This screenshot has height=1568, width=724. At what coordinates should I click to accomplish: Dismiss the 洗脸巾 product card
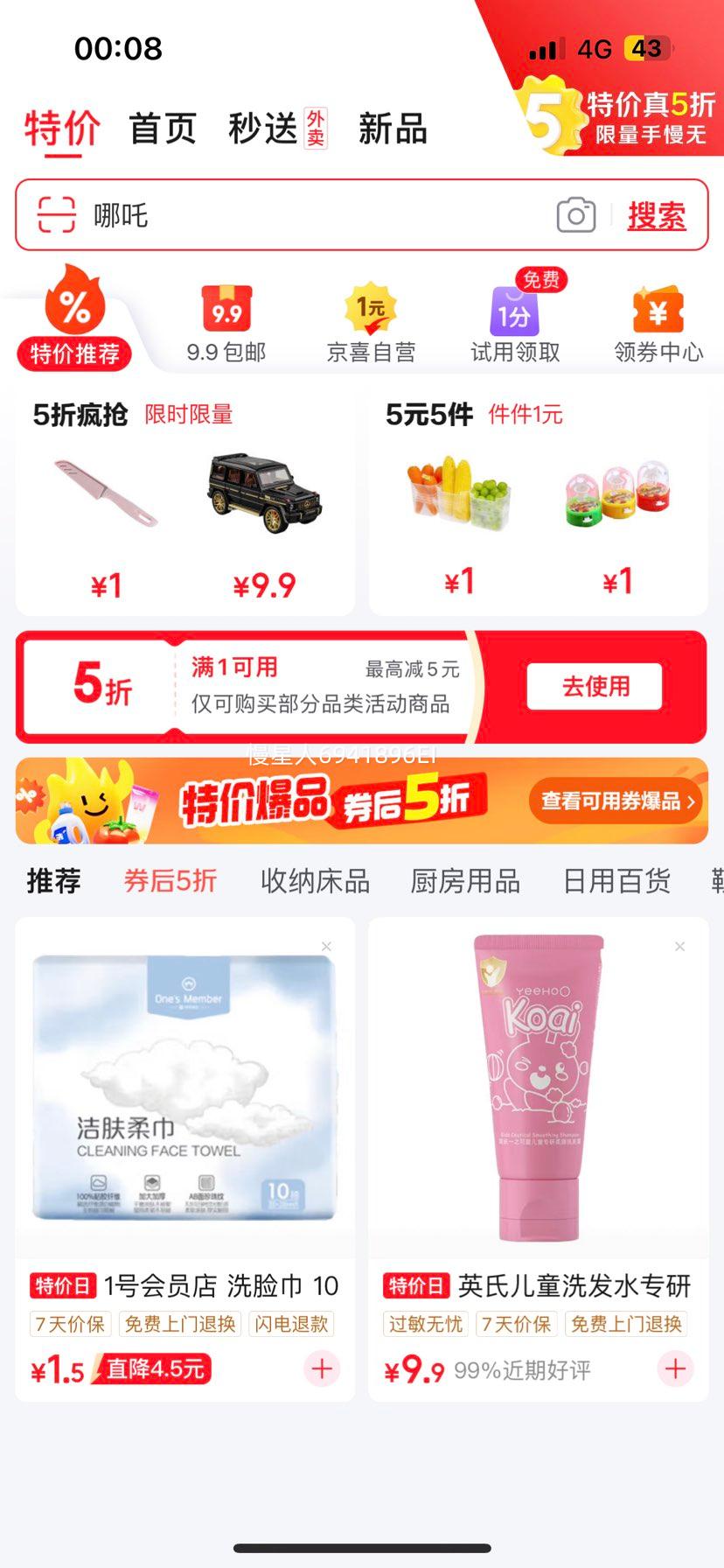click(325, 947)
